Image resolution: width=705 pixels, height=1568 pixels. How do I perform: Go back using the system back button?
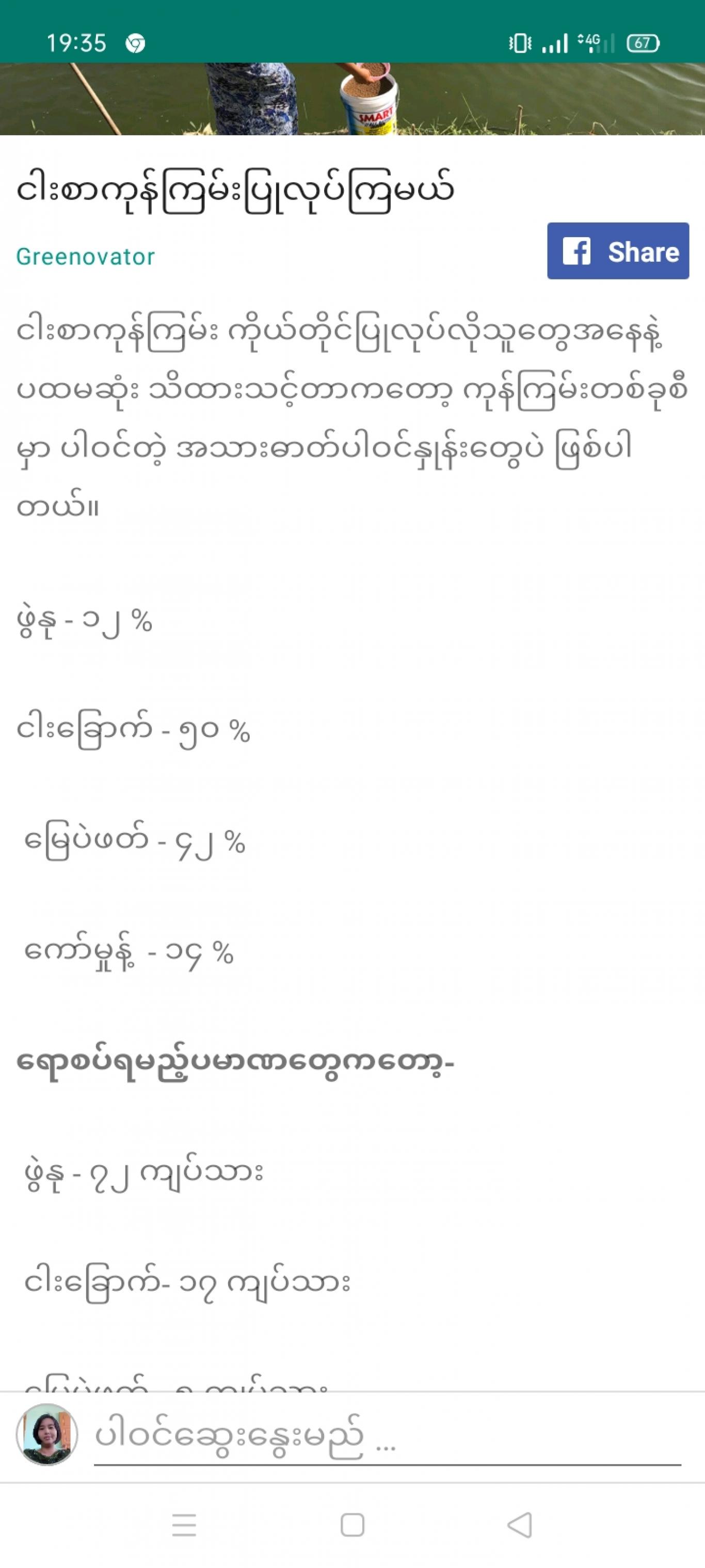pos(520,1525)
